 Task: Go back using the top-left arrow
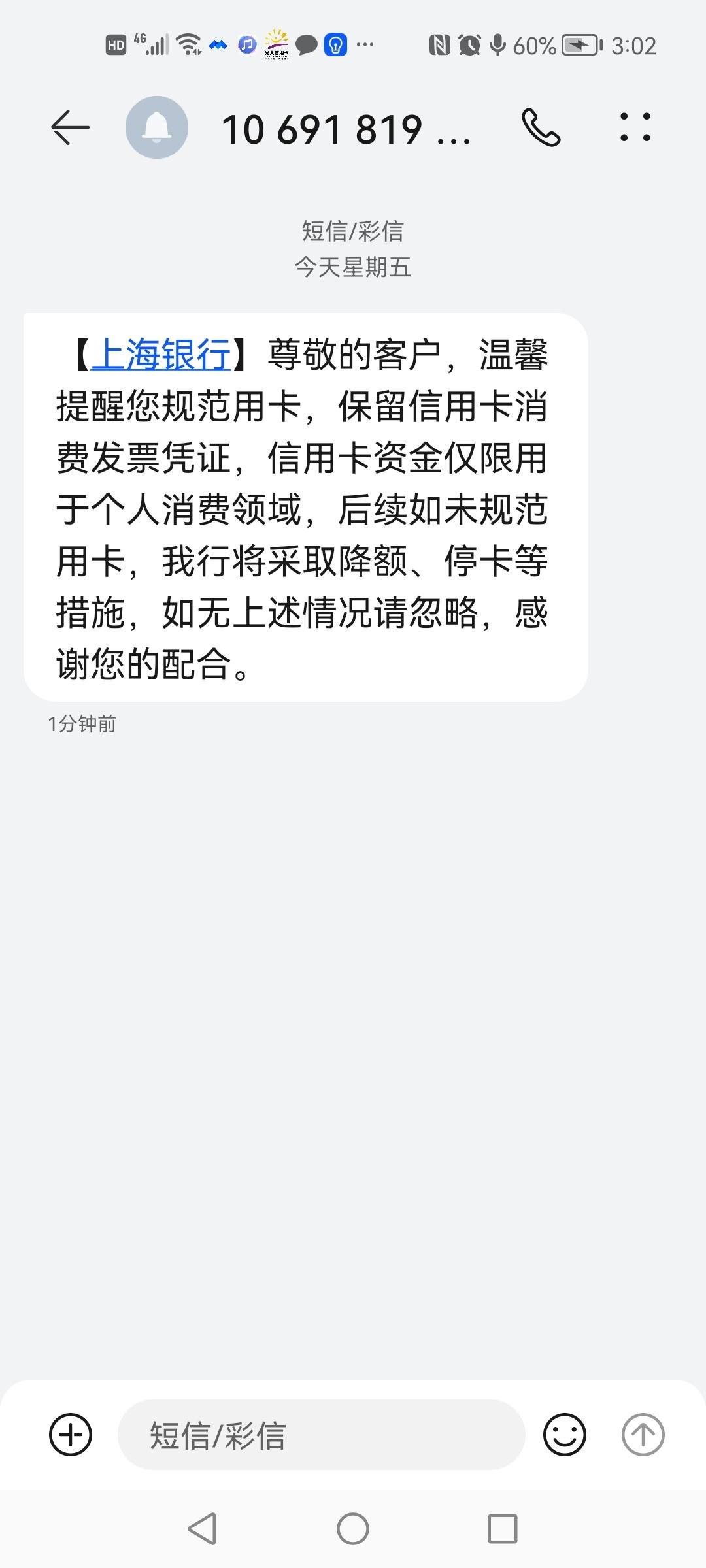pyautogui.click(x=70, y=127)
